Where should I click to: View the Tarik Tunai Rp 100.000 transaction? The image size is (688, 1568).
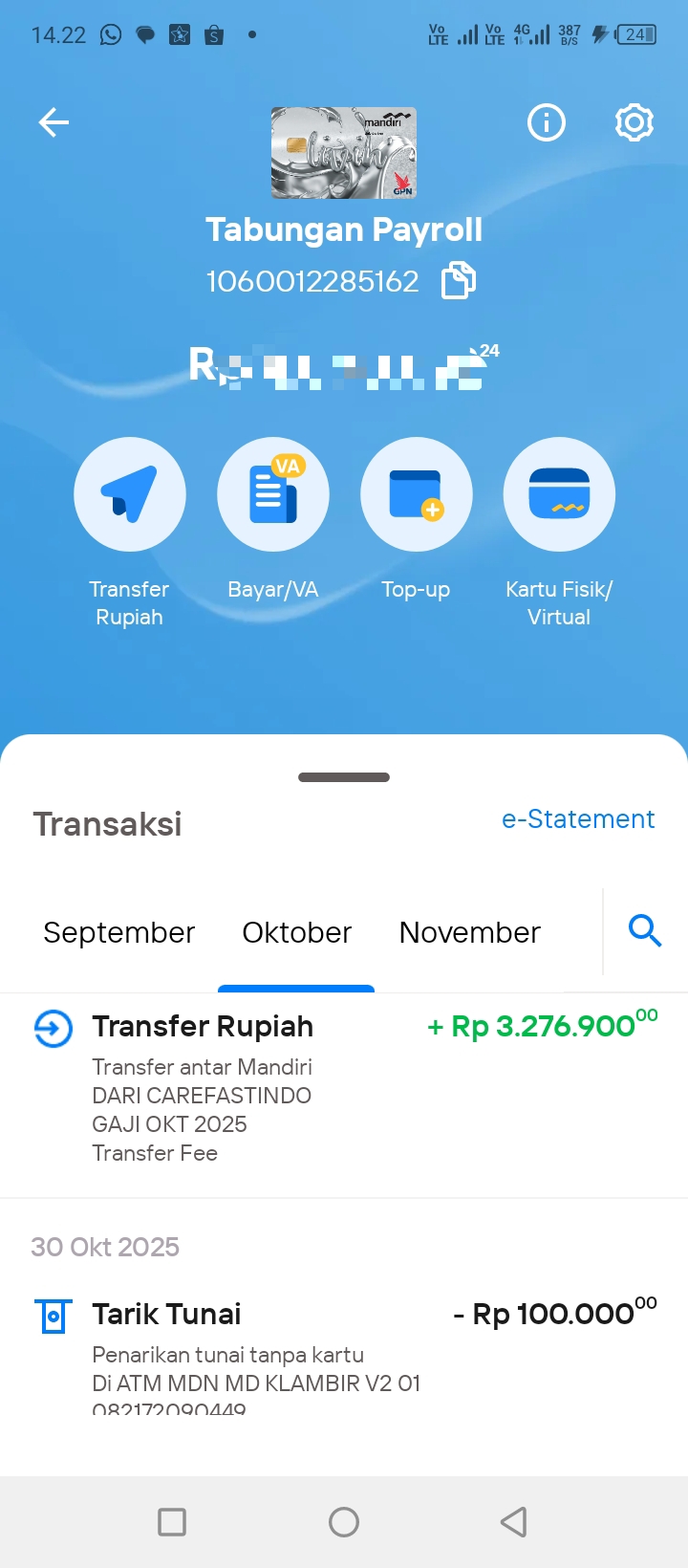[x=344, y=1348]
